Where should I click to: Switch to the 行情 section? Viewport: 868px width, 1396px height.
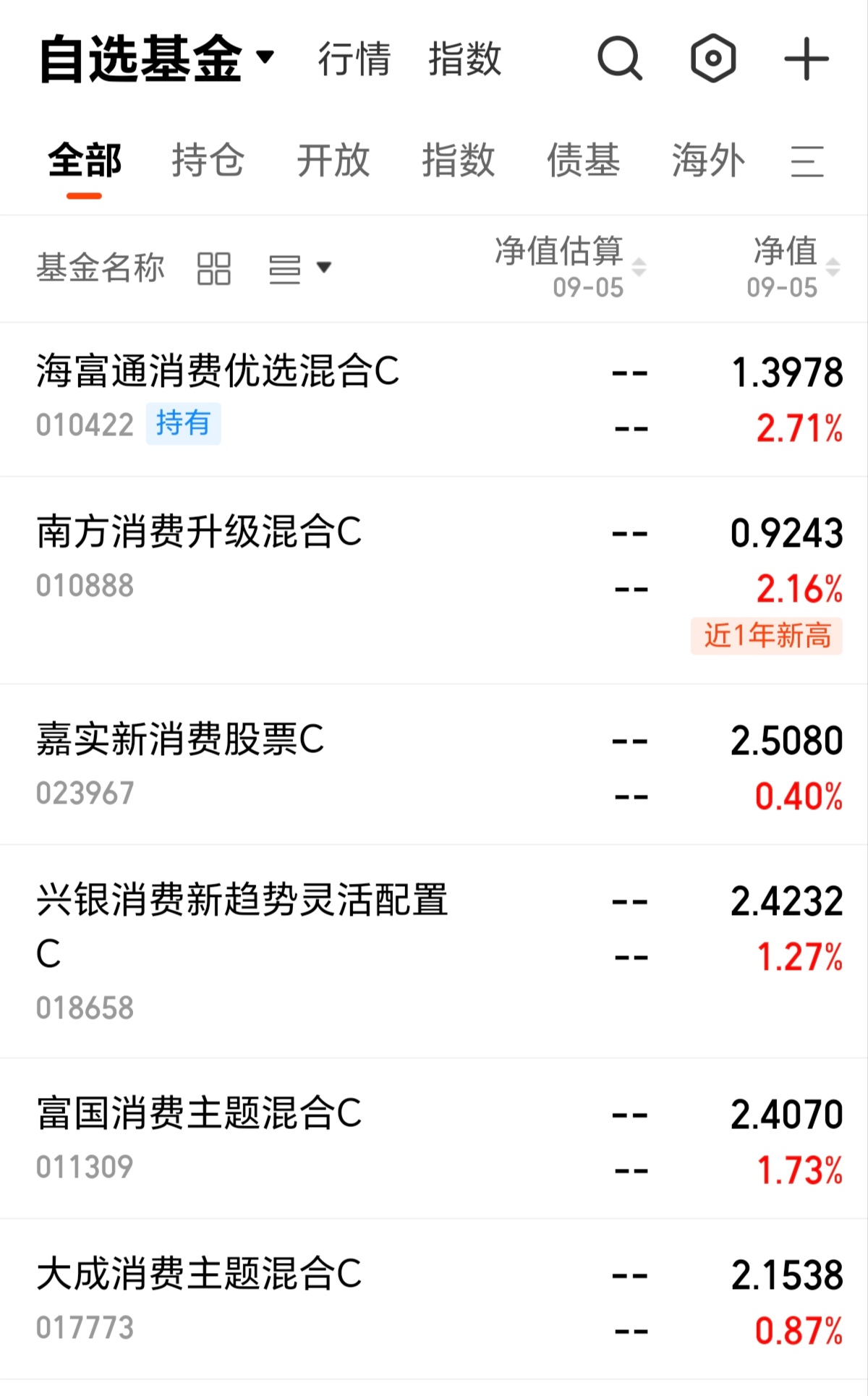click(x=354, y=59)
